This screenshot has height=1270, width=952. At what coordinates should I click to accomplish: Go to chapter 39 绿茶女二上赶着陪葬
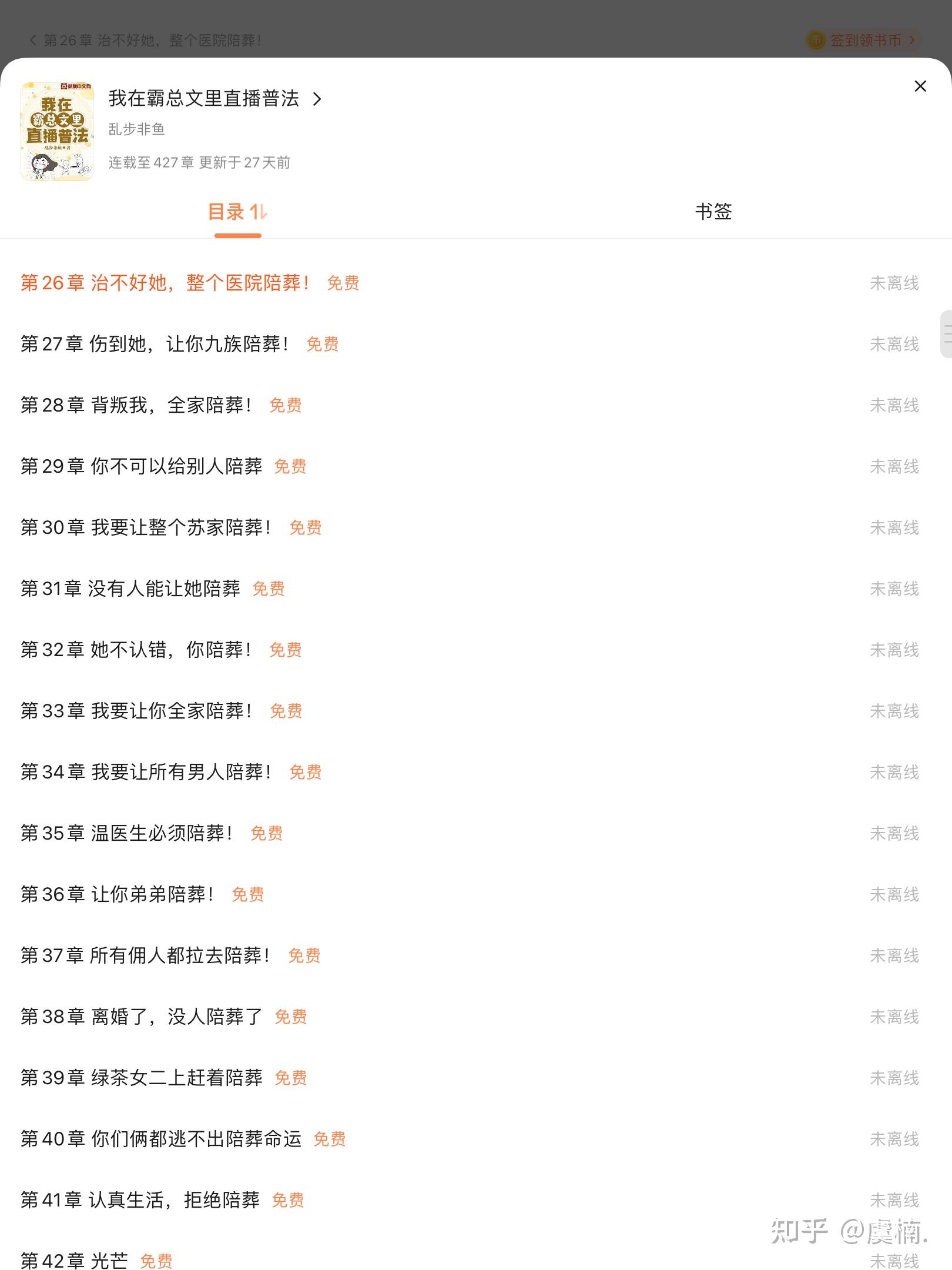(x=476, y=1078)
